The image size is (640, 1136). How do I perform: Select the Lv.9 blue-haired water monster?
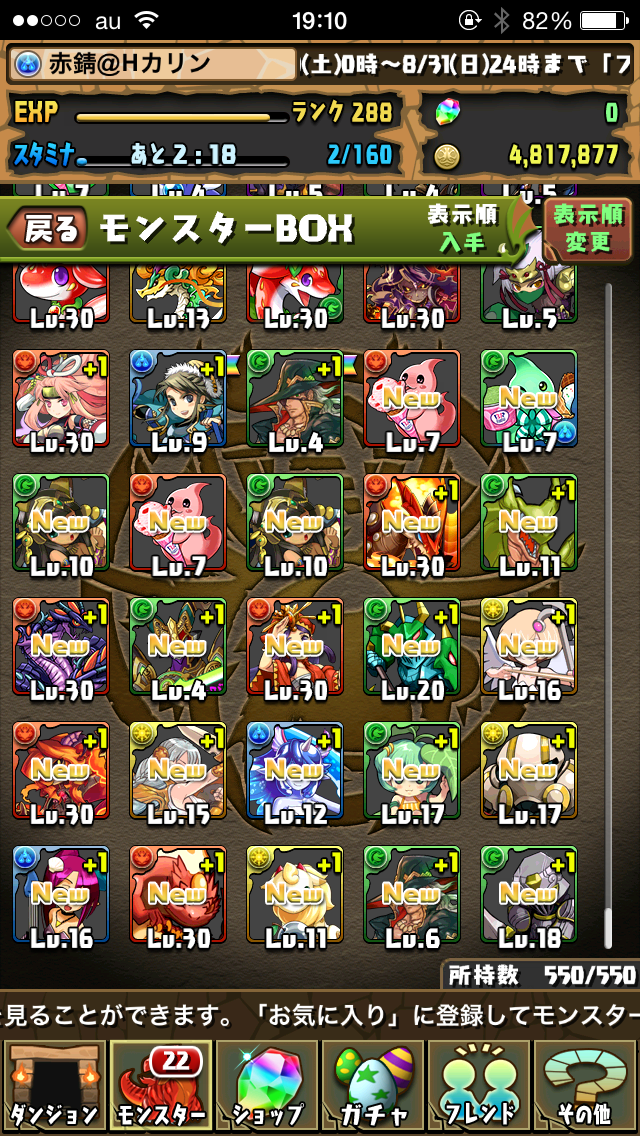click(178, 400)
